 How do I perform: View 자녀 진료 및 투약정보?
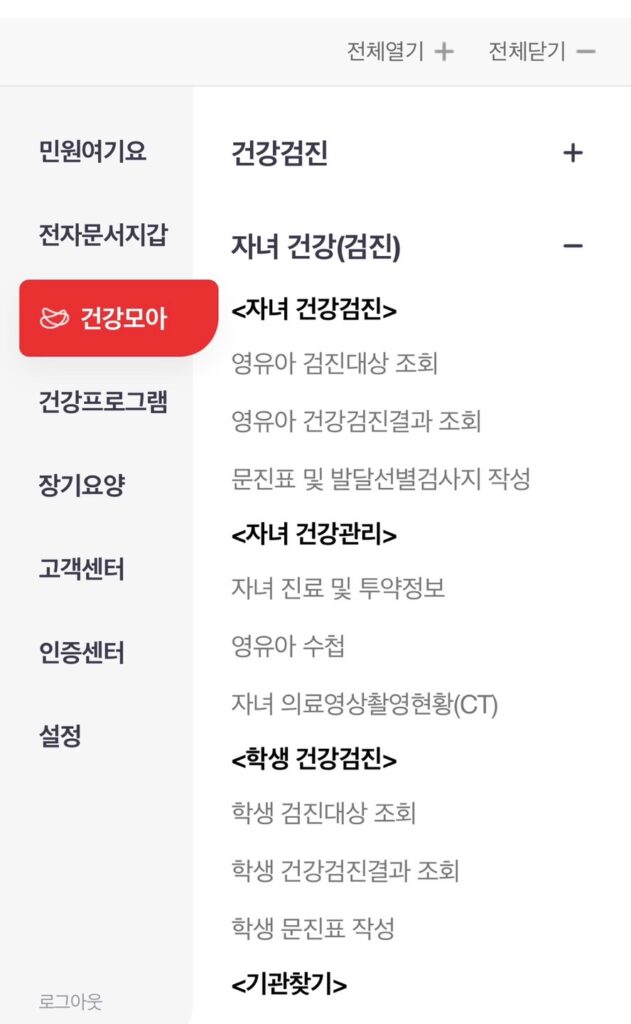point(337,589)
